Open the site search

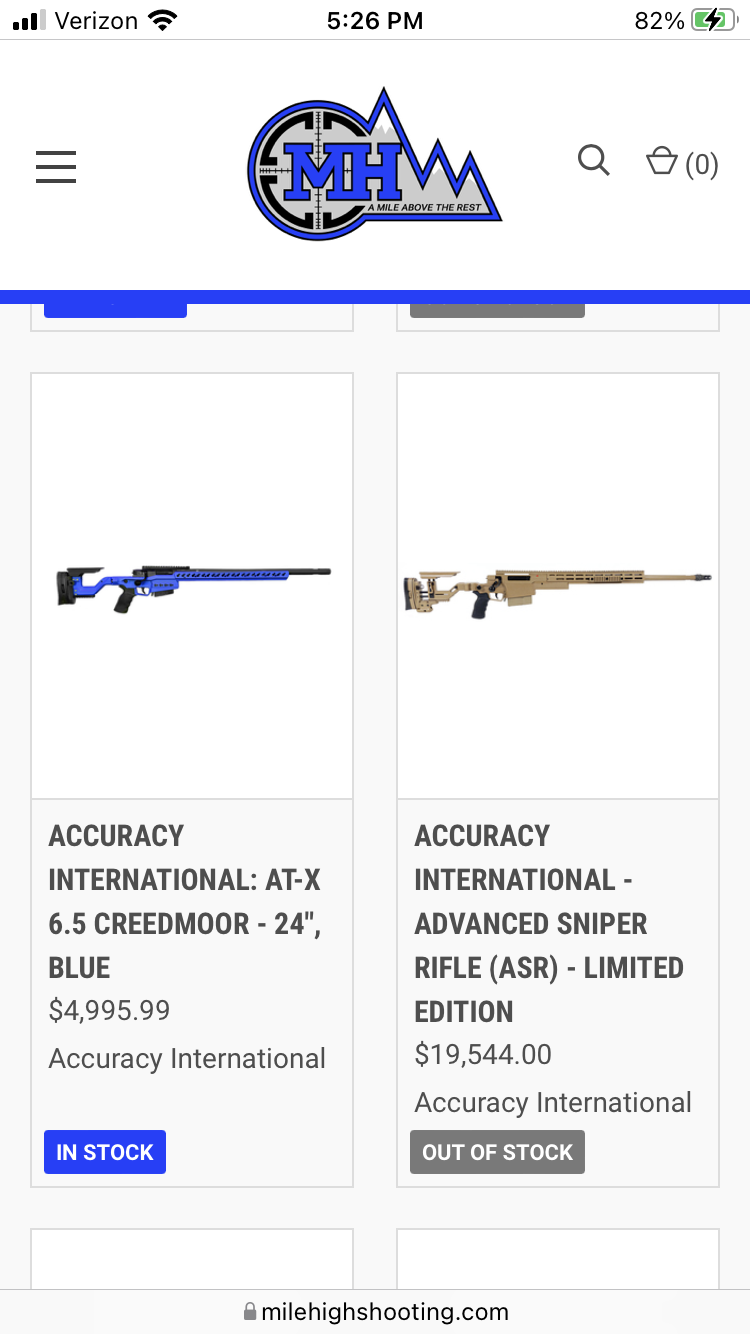coord(593,161)
